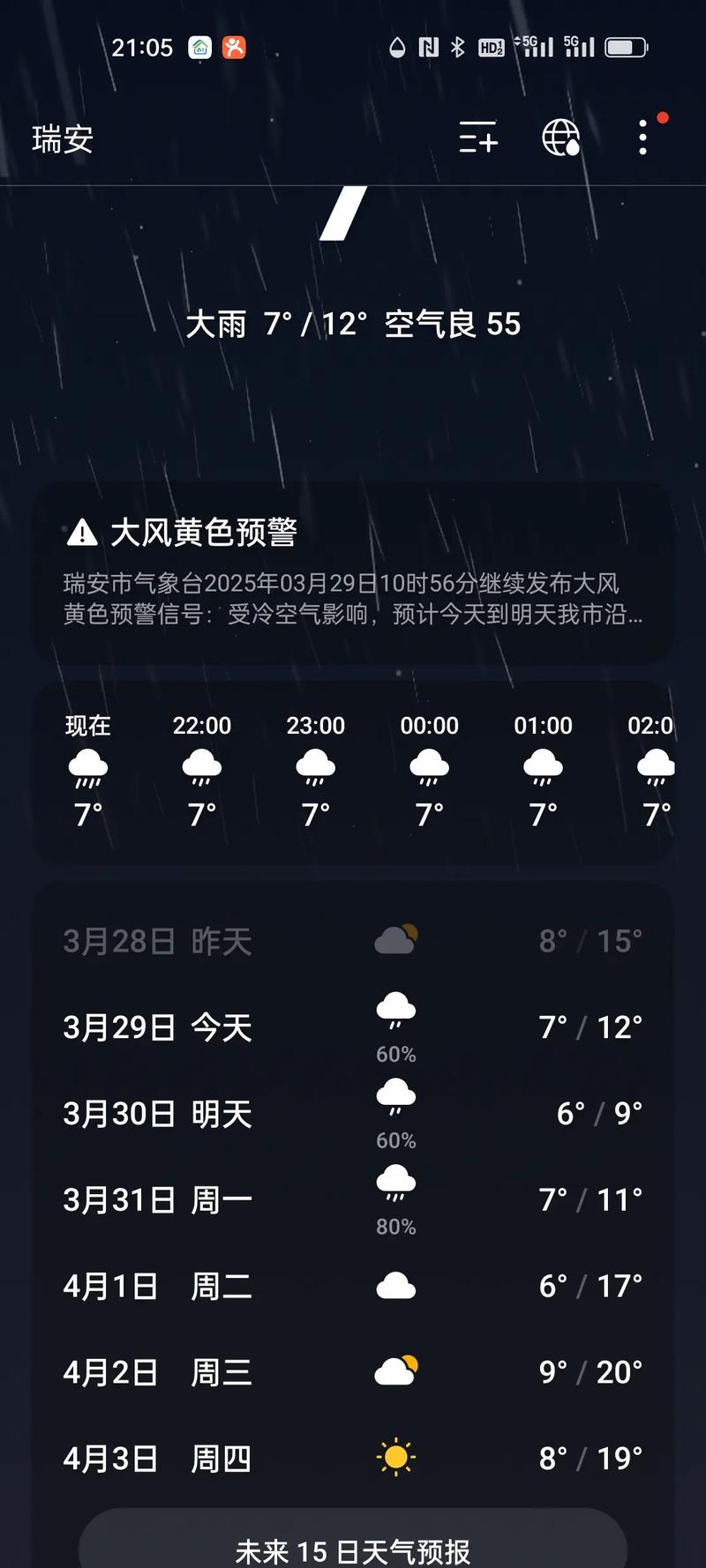
Task: Click the 60% precipitation label for today
Action: click(394, 1053)
